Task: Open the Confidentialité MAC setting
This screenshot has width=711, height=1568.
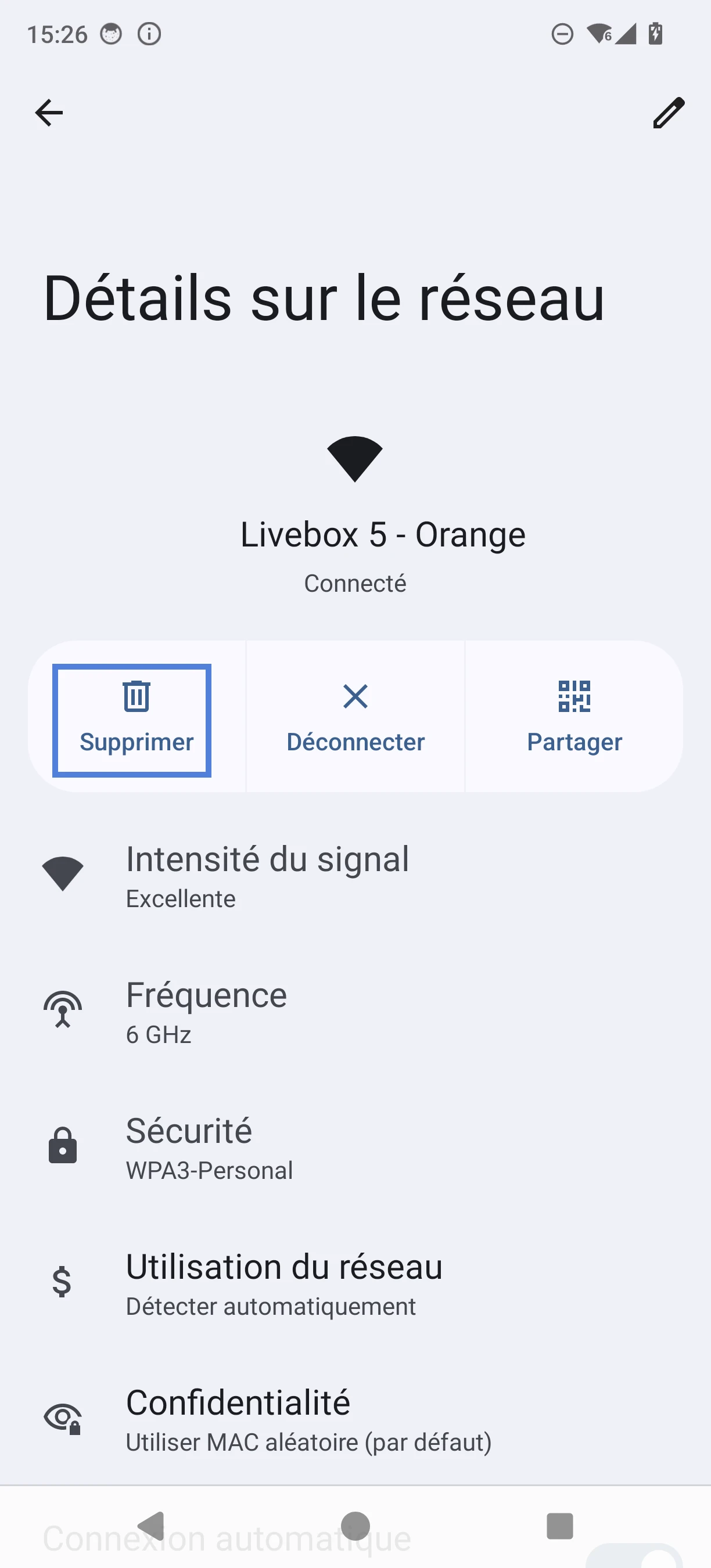Action: pos(308,1419)
